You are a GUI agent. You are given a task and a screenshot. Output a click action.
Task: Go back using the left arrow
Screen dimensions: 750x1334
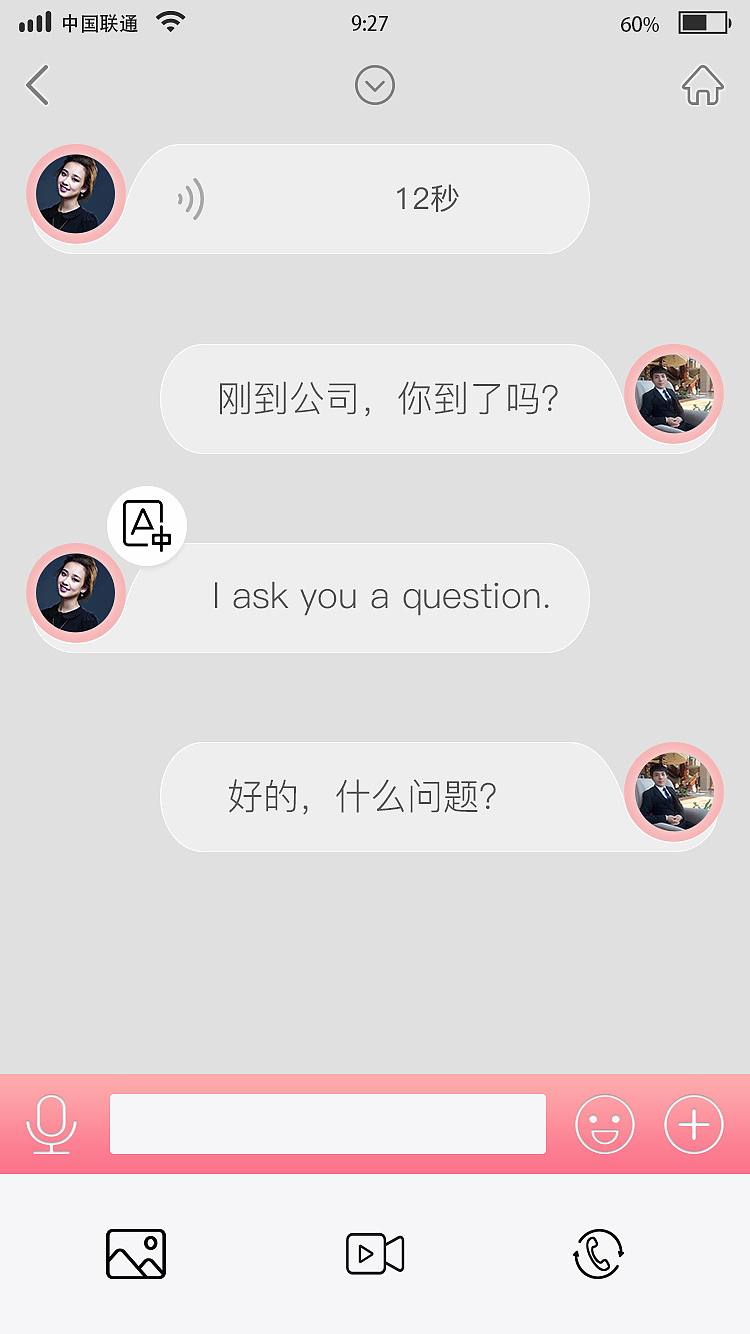(x=37, y=86)
